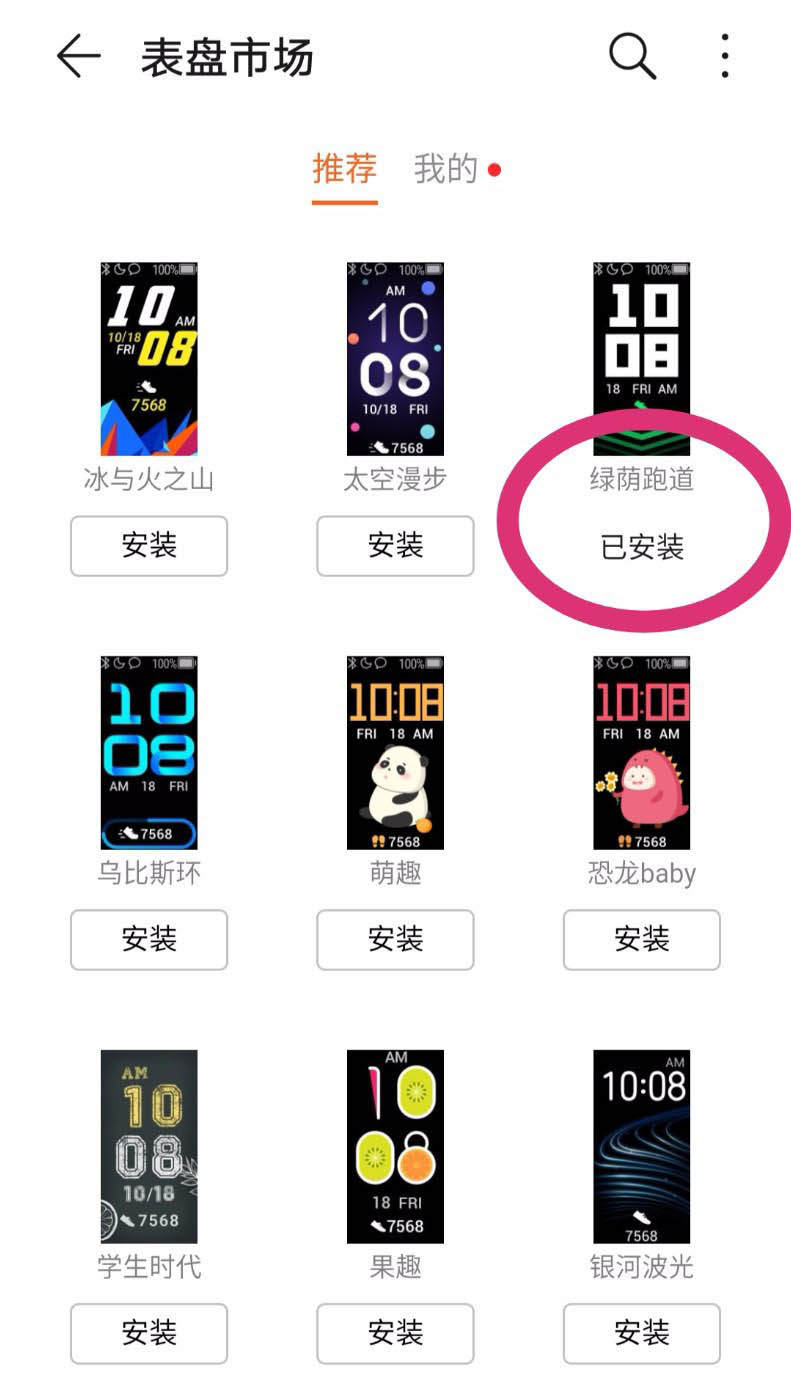Switch to the 推荐 tab
The height and width of the screenshot is (1392, 791).
pyautogui.click(x=344, y=169)
